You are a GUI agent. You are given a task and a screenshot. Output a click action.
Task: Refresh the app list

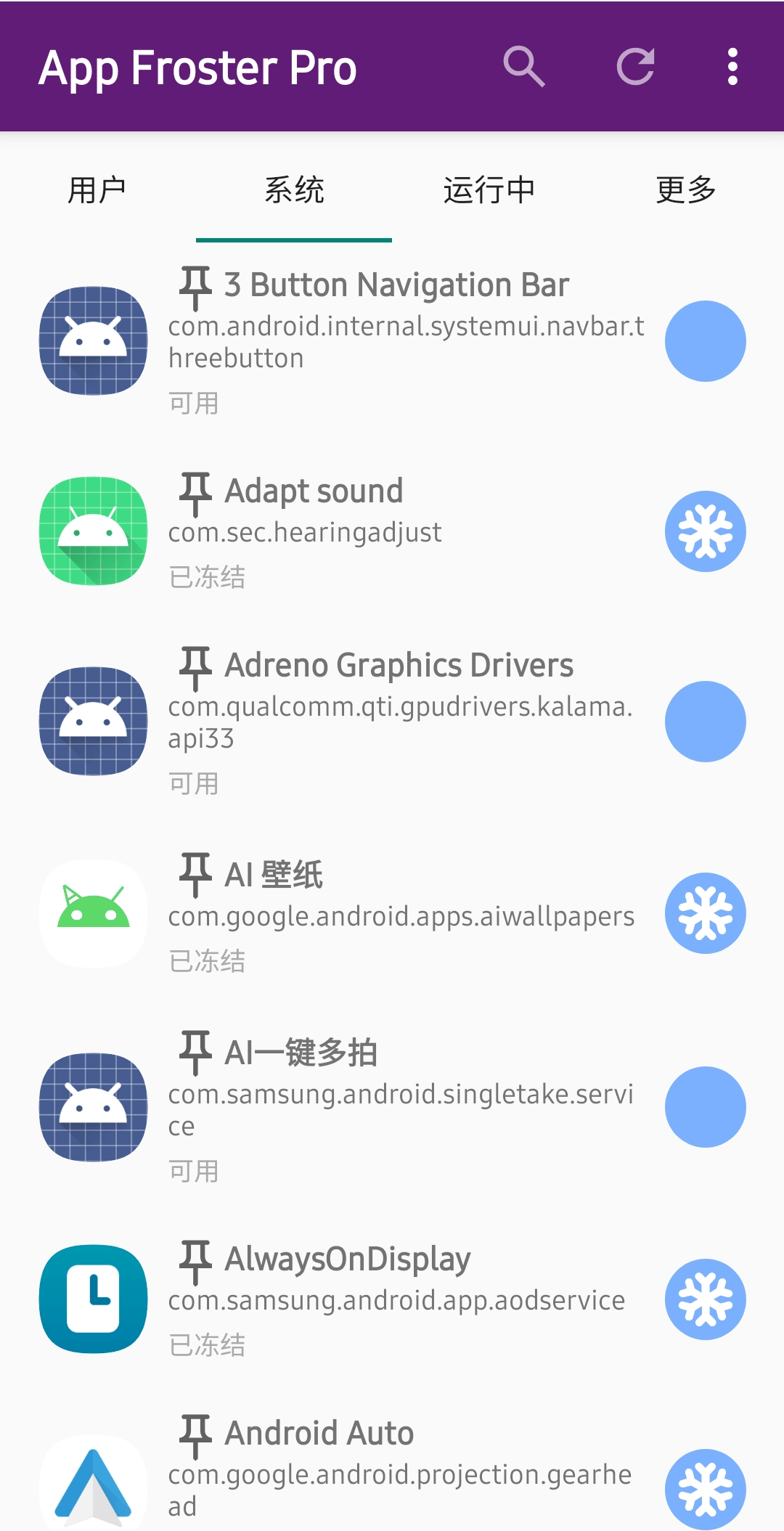click(636, 67)
